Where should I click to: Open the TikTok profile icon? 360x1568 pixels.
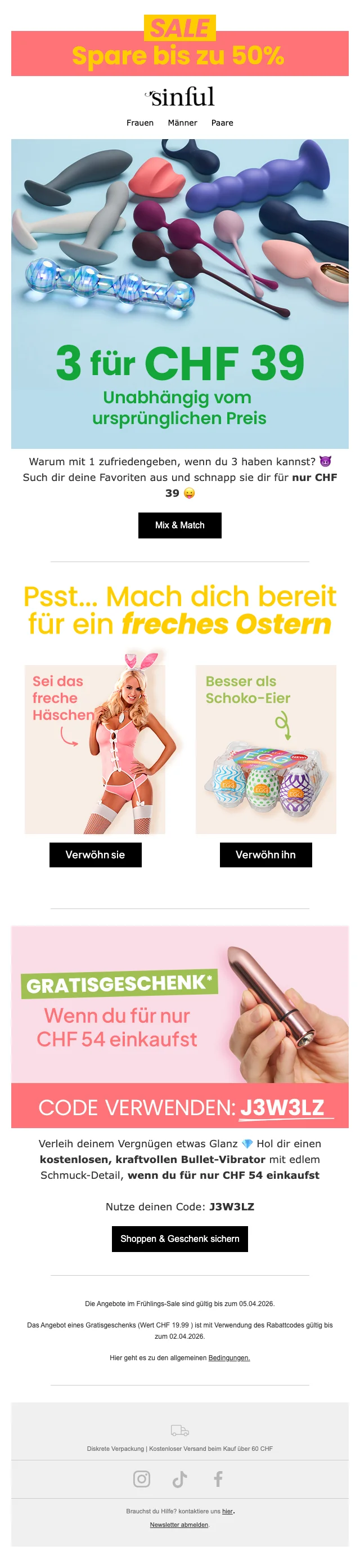click(x=180, y=1478)
